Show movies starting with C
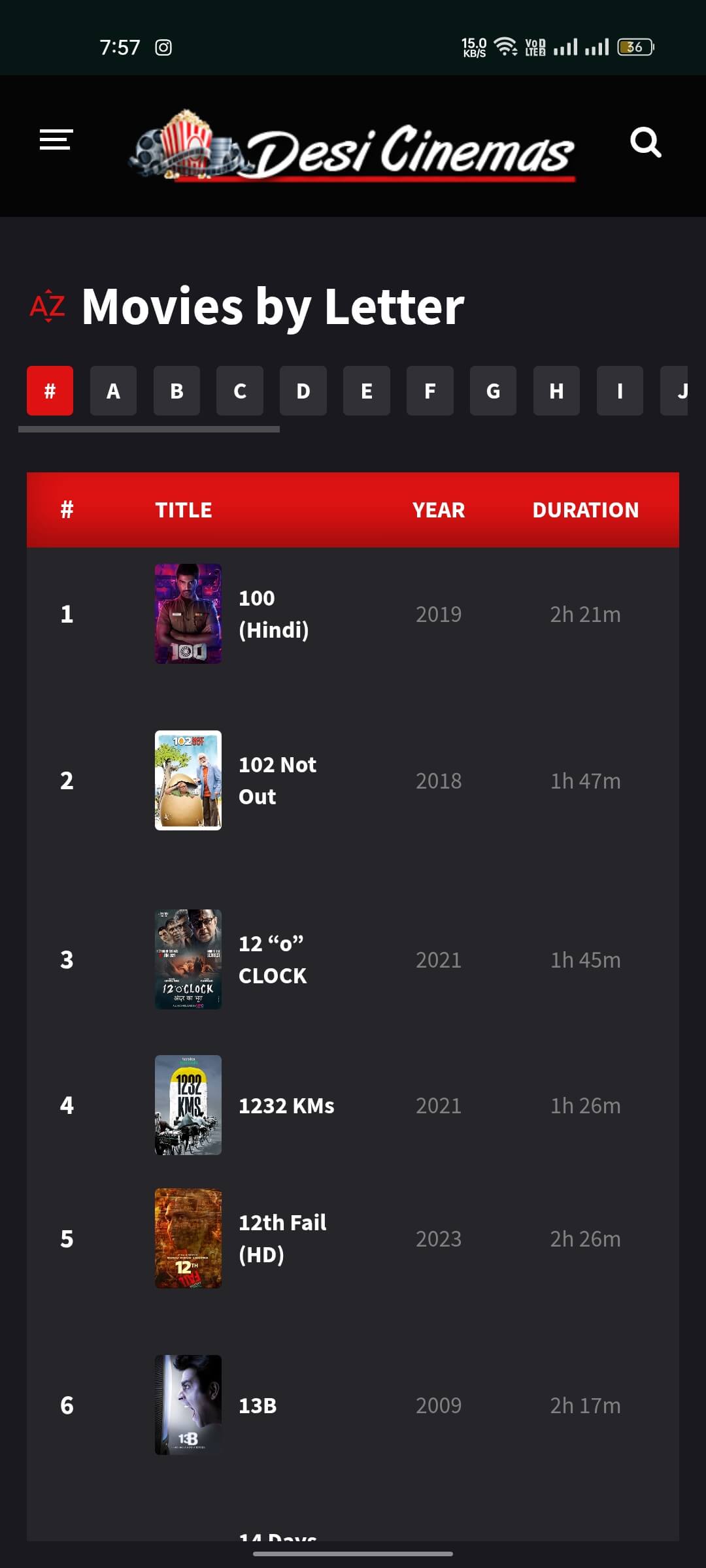This screenshot has height=1568, width=706. tap(240, 391)
